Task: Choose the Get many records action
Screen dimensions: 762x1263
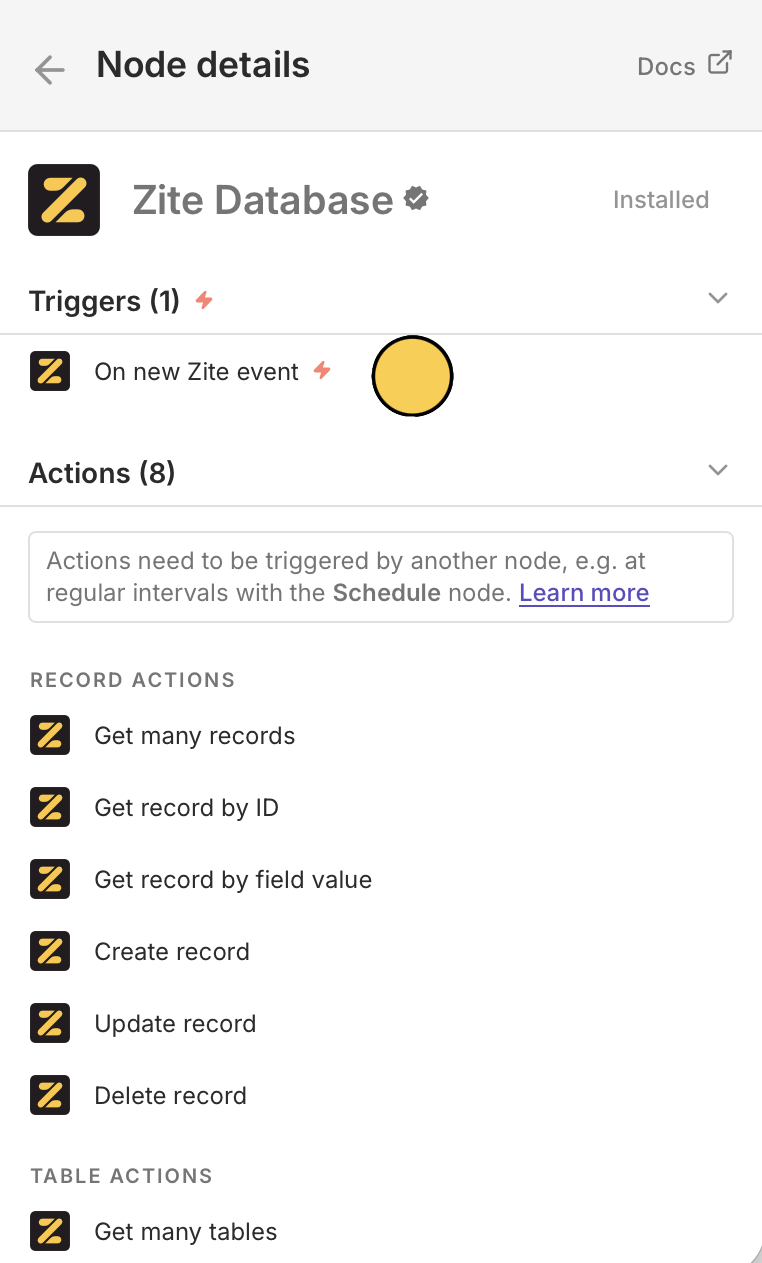Action: pyautogui.click(x=194, y=736)
